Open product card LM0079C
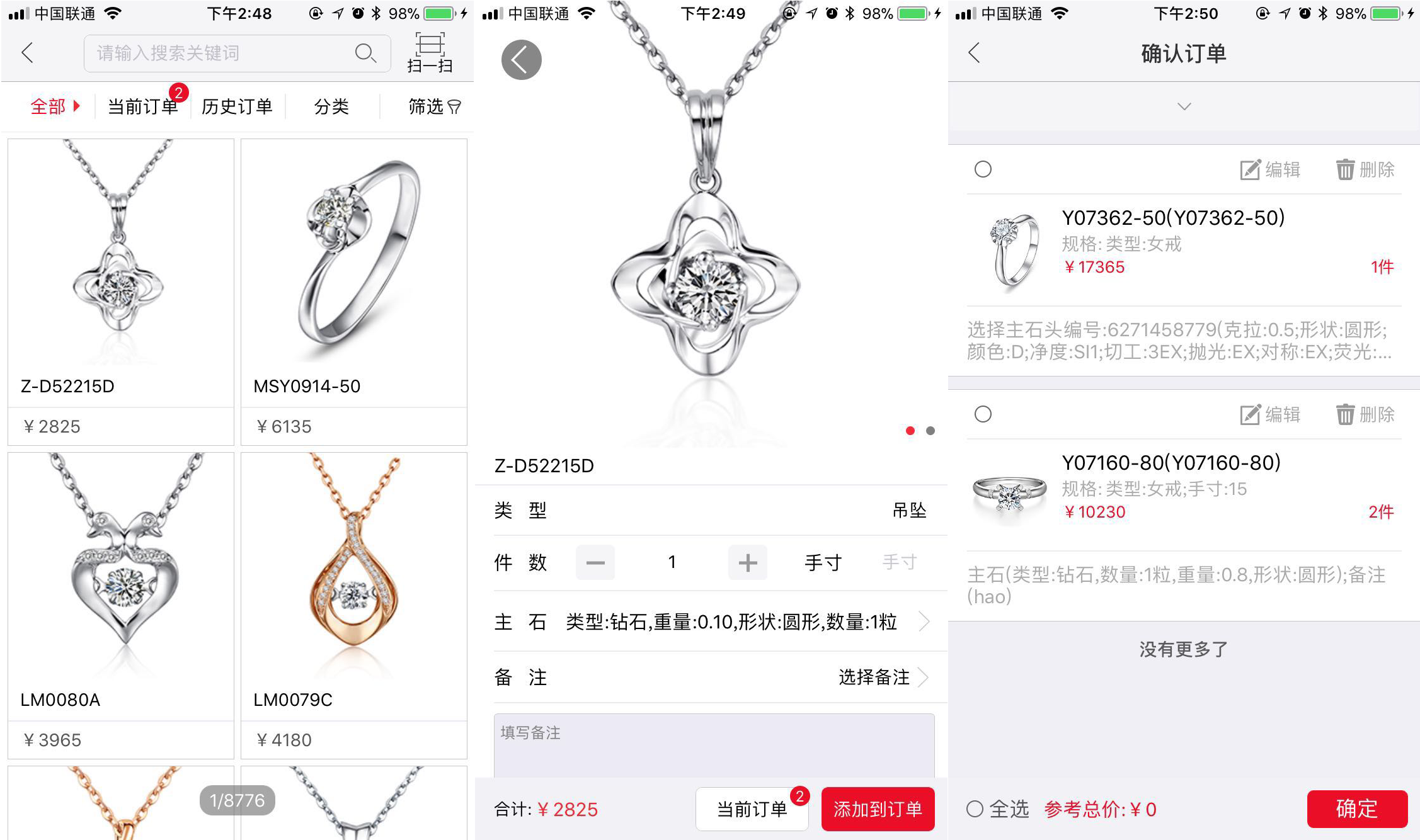Screen dimensions: 1420x840 tap(353, 603)
